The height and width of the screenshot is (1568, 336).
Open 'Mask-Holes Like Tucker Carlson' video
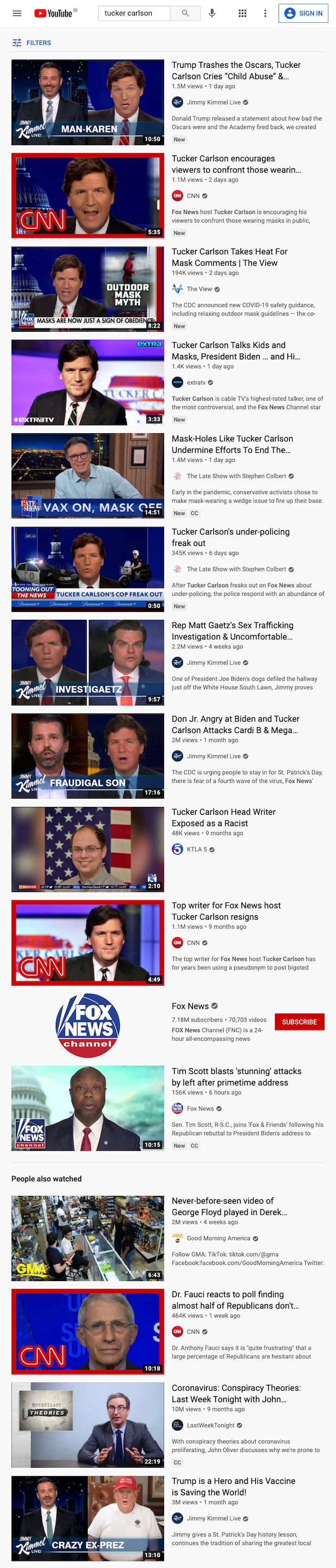point(232,444)
